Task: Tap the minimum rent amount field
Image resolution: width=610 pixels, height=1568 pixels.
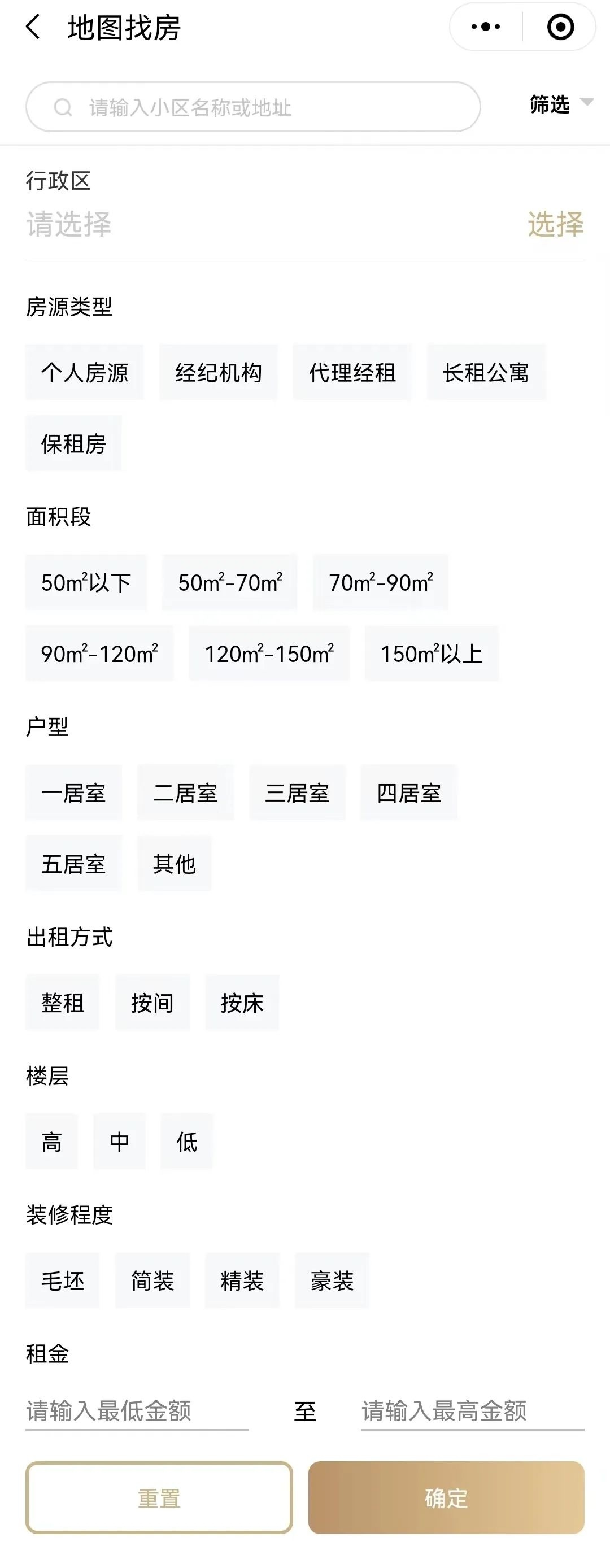Action: pos(137,1410)
